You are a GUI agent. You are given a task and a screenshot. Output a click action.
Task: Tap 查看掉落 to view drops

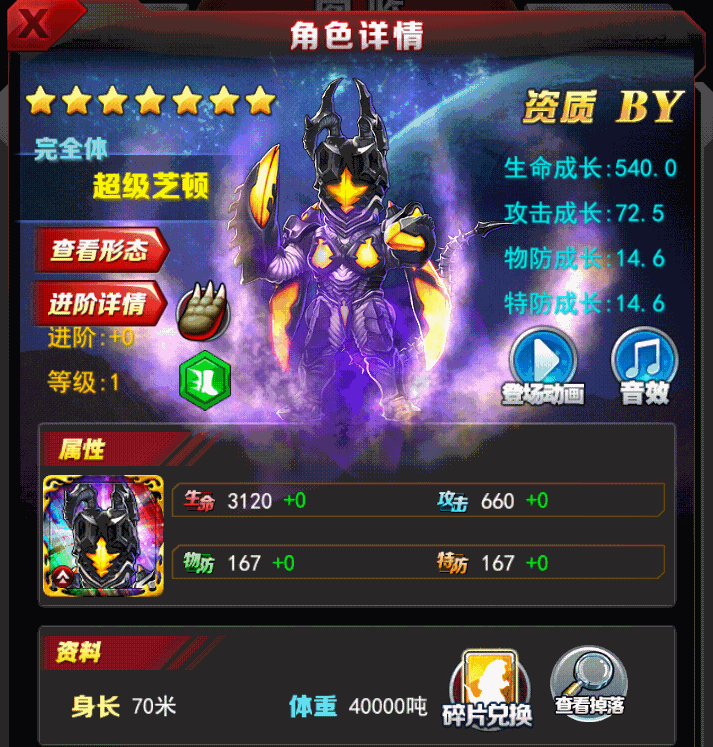[589, 682]
